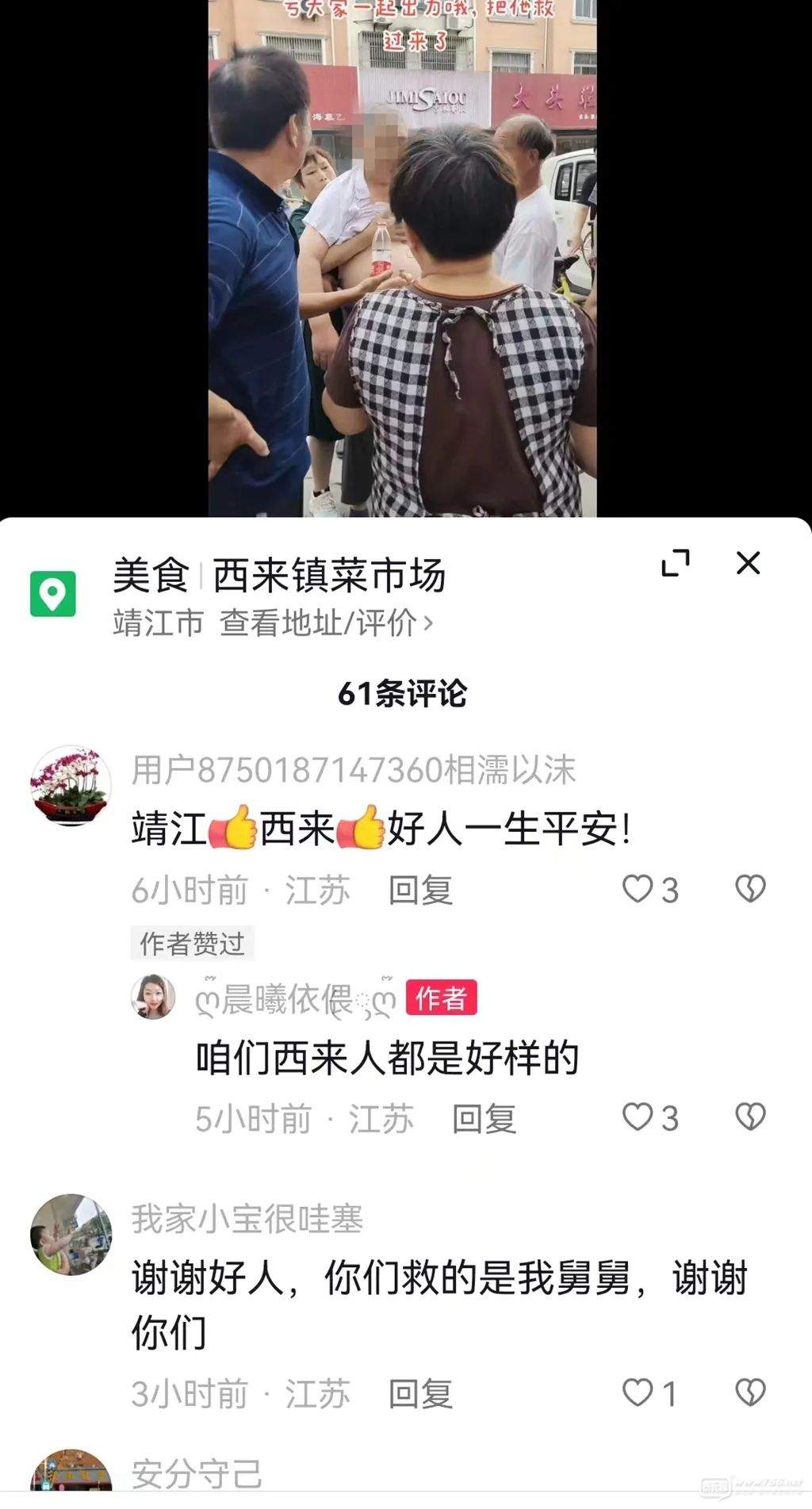This screenshot has height=1509, width=812.
Task: Reply to 晨曦依偎's comment
Action: click(x=484, y=1119)
